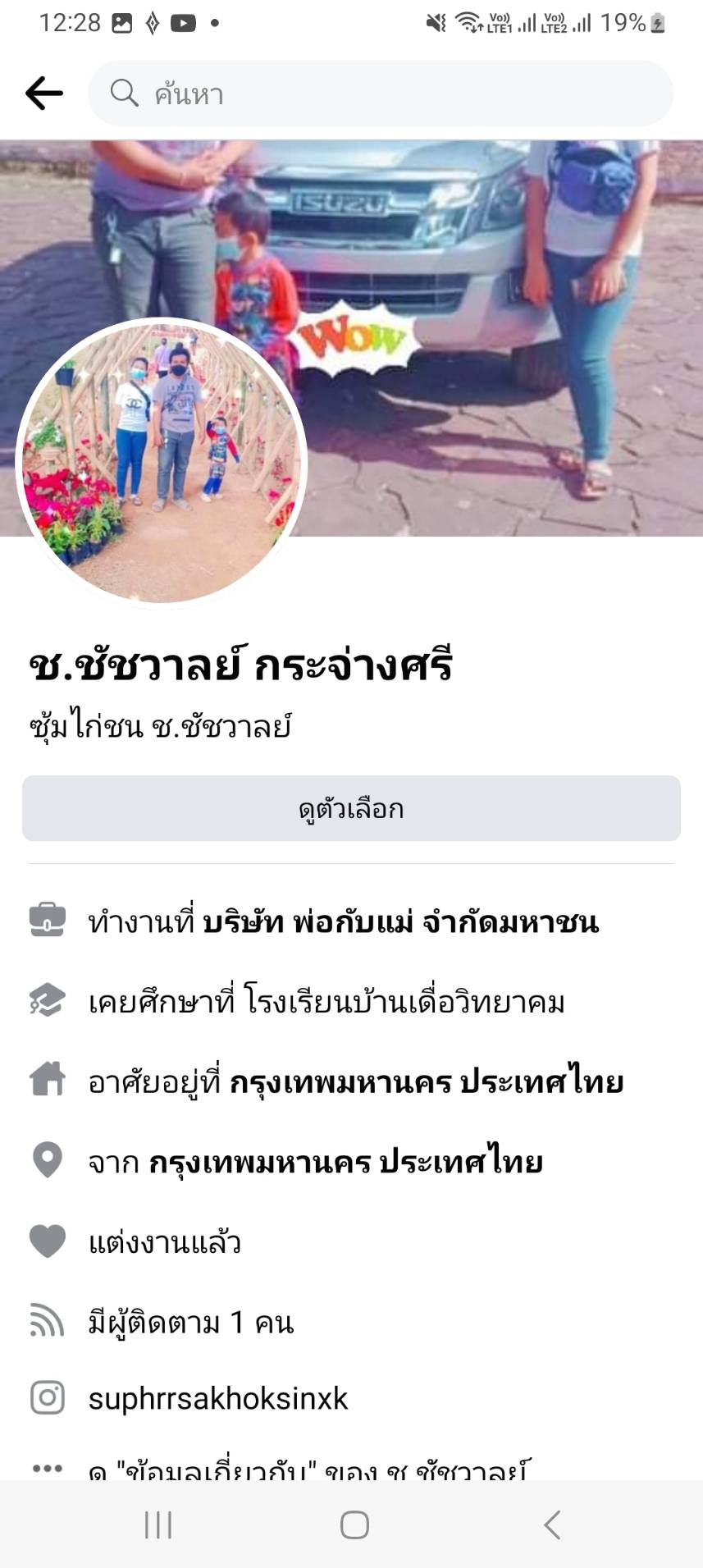
Task: Open current city กรุงเทพมหานคร ประเทศไทย link
Action: pos(427,1082)
